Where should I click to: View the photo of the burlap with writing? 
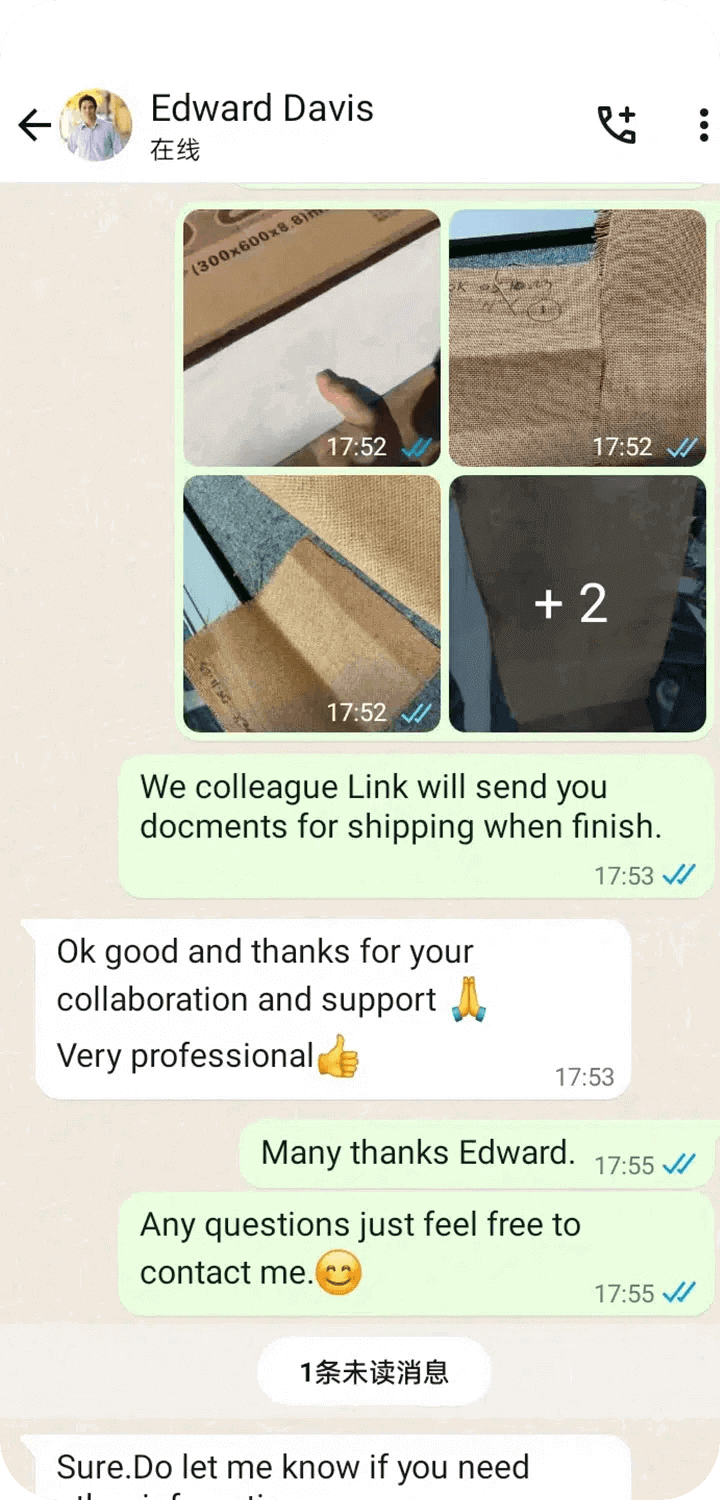tap(577, 337)
